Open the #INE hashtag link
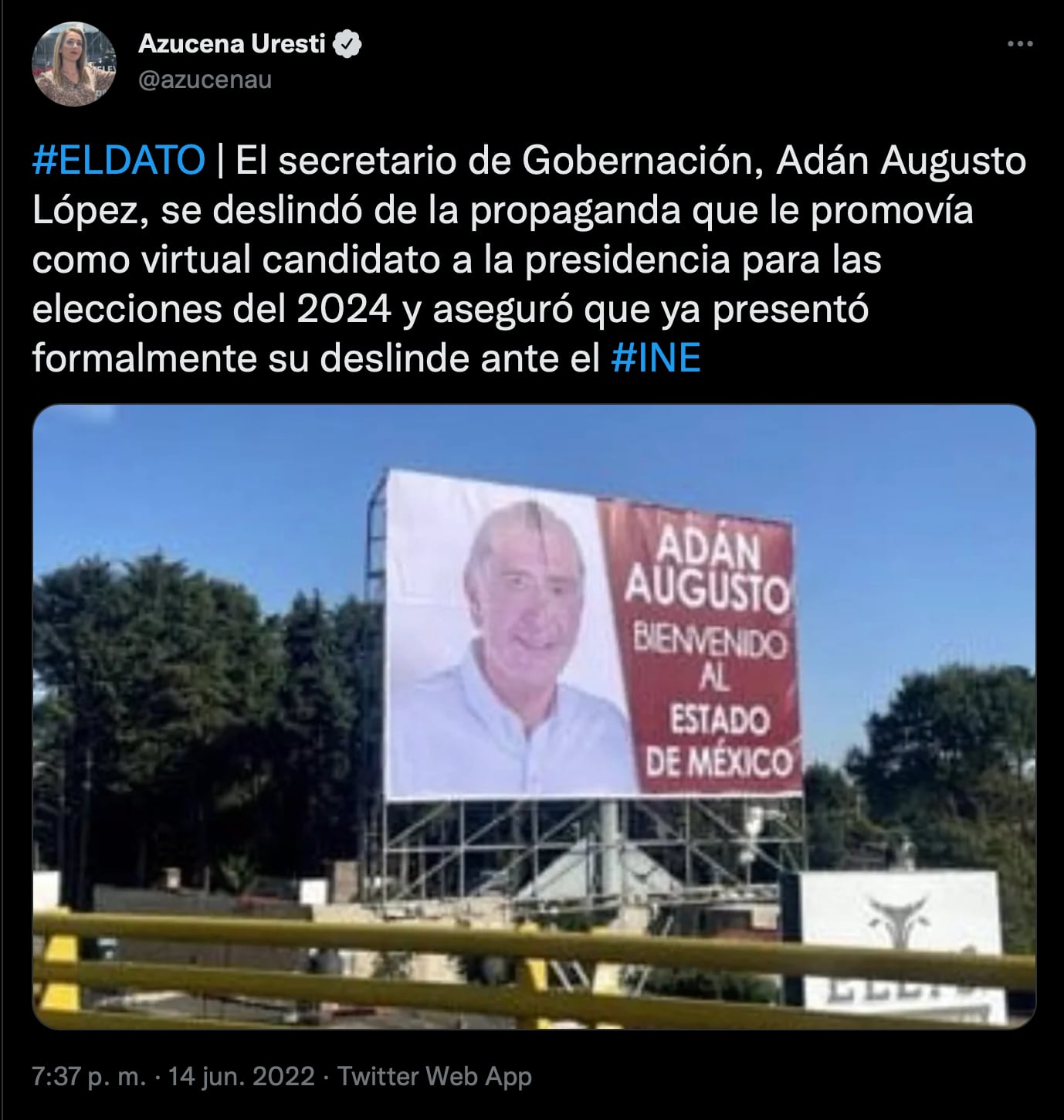1064x1120 pixels. 655,358
